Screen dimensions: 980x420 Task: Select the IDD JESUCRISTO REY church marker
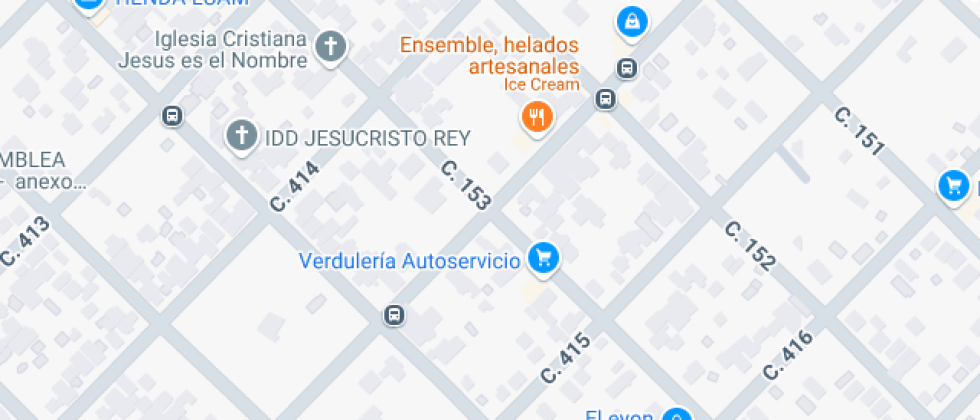point(241,135)
